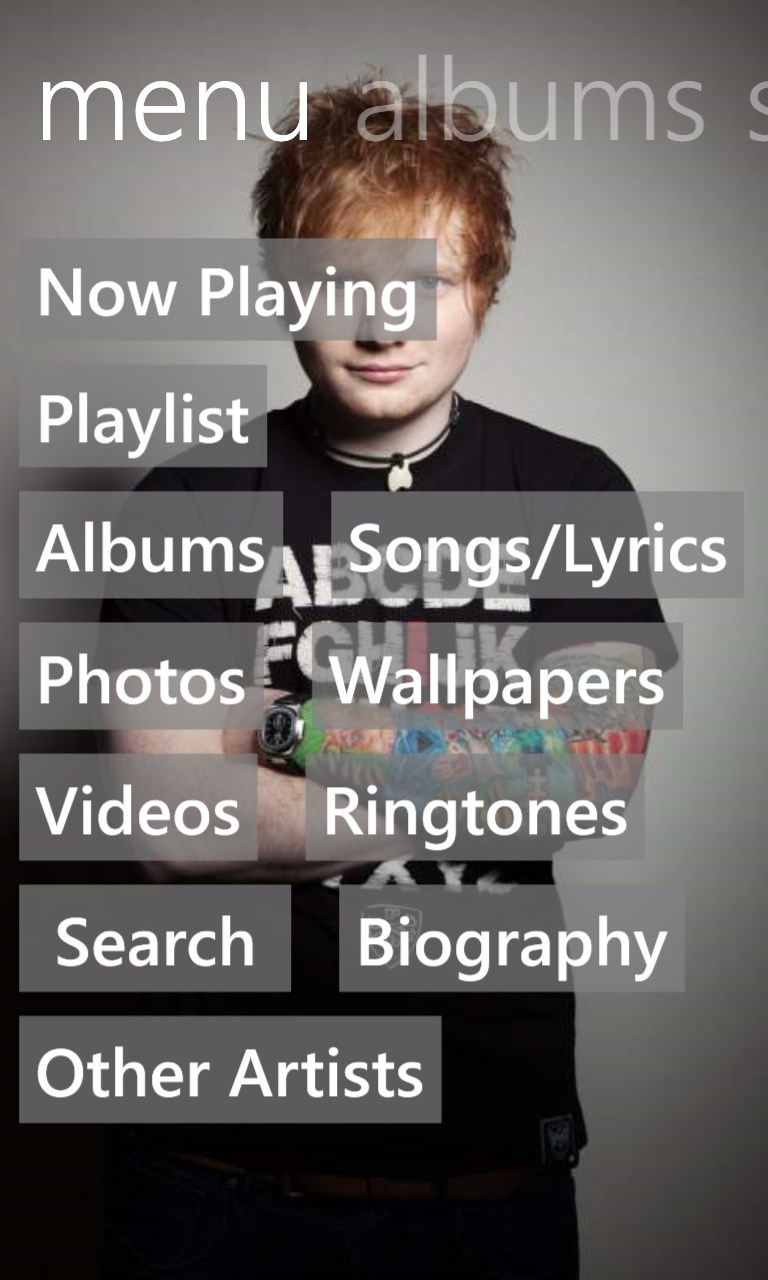Go to Albums from the menu
Viewport: 768px width, 1280px height.
click(151, 546)
